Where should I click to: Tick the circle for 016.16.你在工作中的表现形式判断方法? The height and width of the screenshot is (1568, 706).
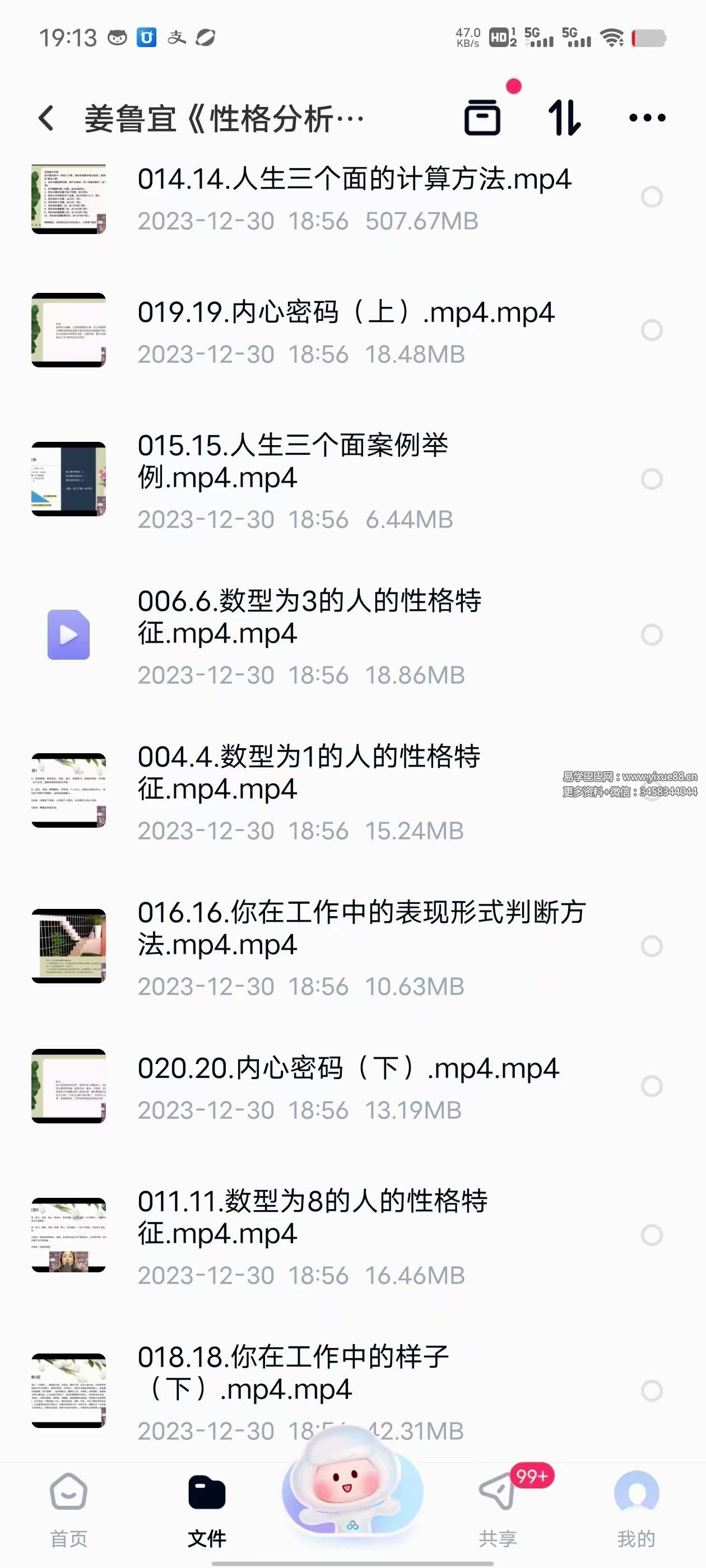coord(651,946)
